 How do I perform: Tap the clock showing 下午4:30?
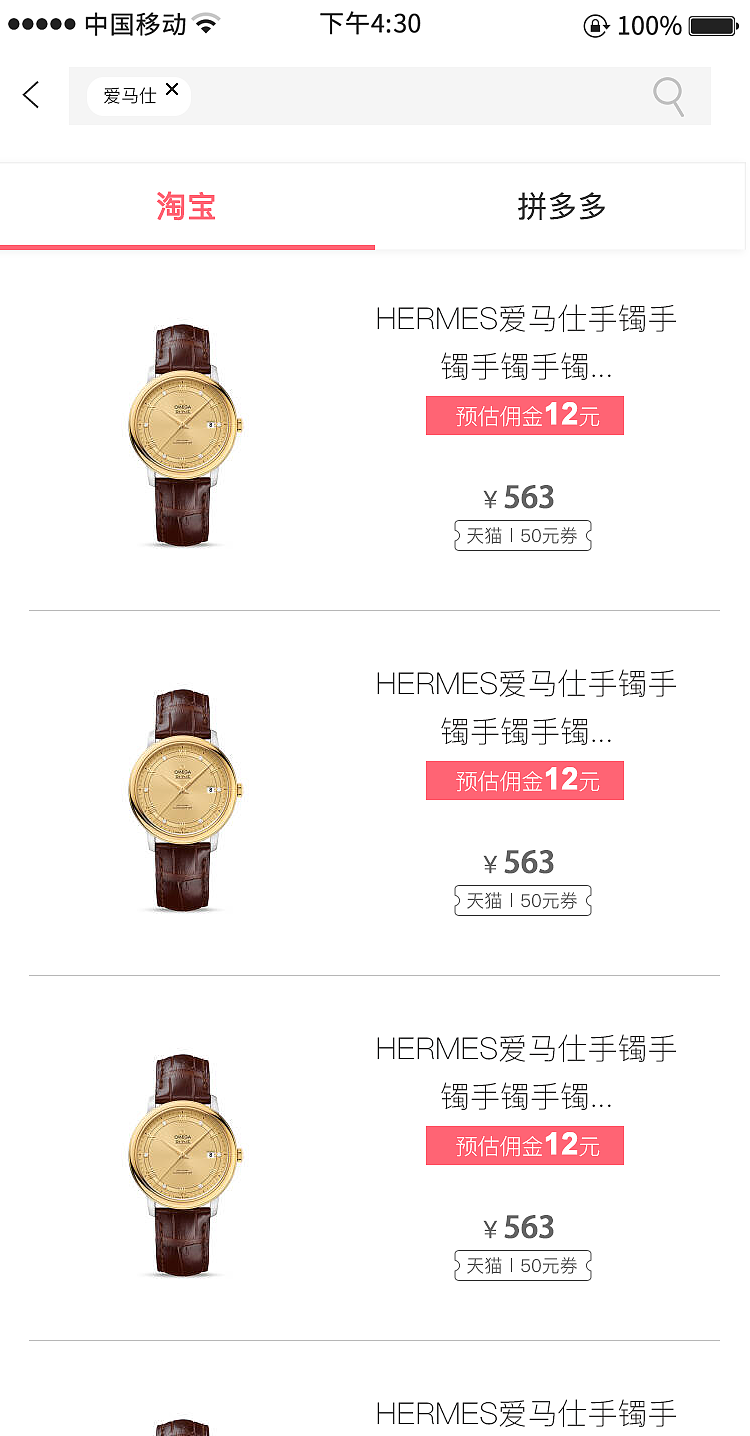coord(370,24)
